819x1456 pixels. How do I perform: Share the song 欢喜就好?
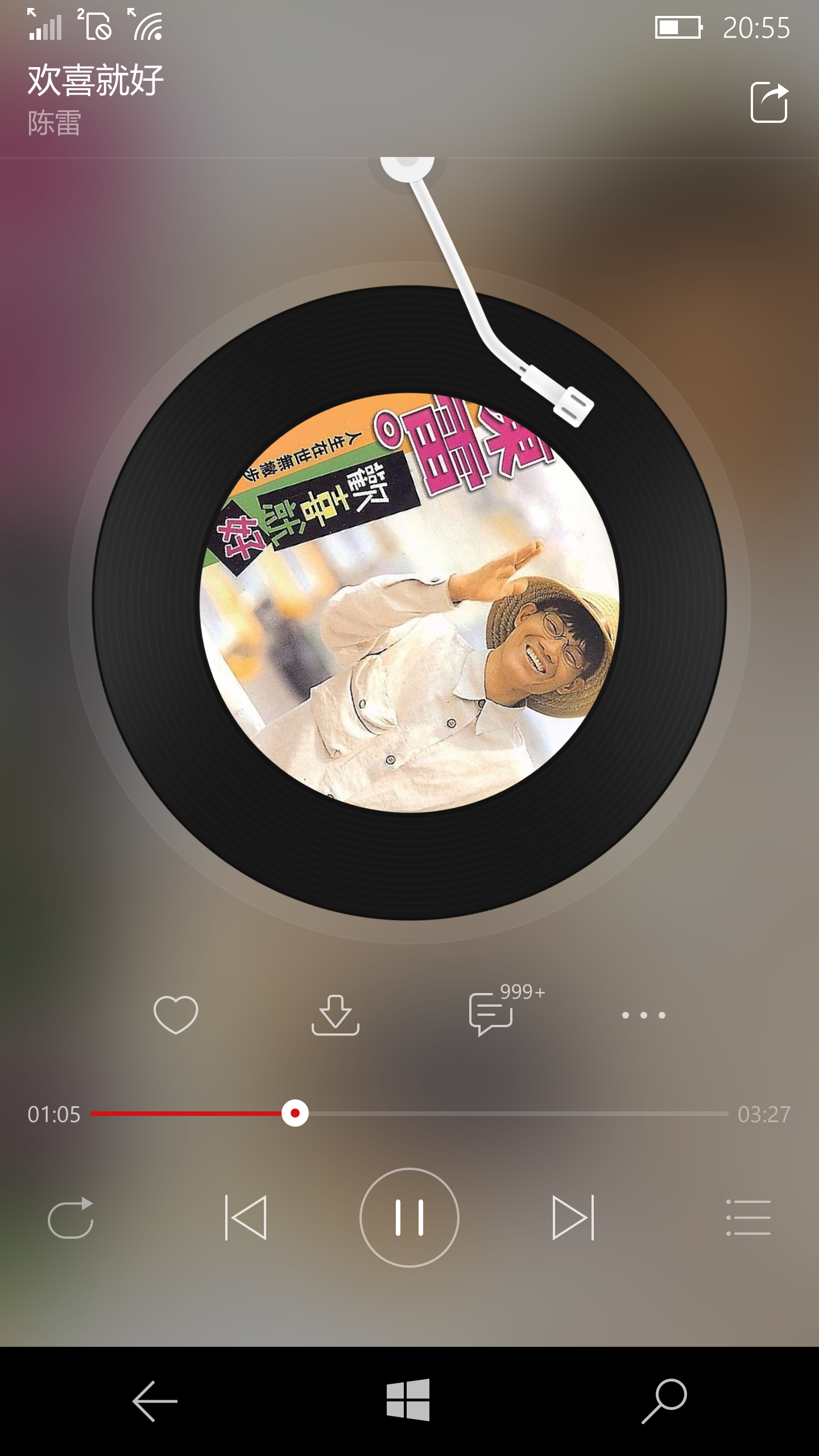tap(769, 102)
